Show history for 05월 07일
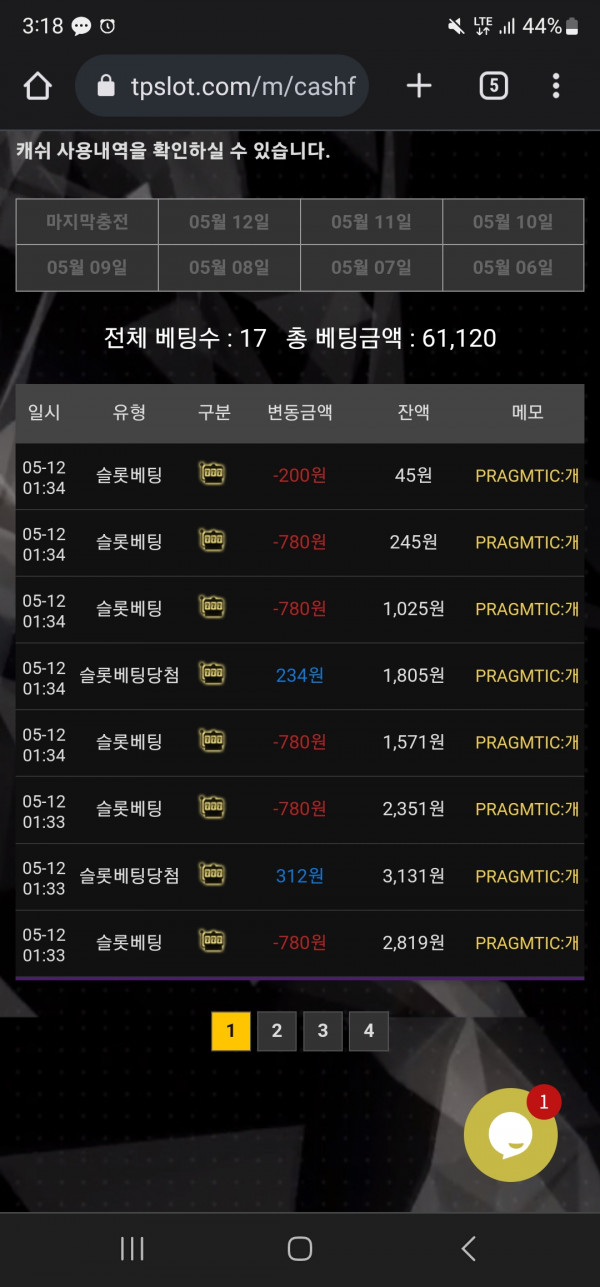 (371, 267)
